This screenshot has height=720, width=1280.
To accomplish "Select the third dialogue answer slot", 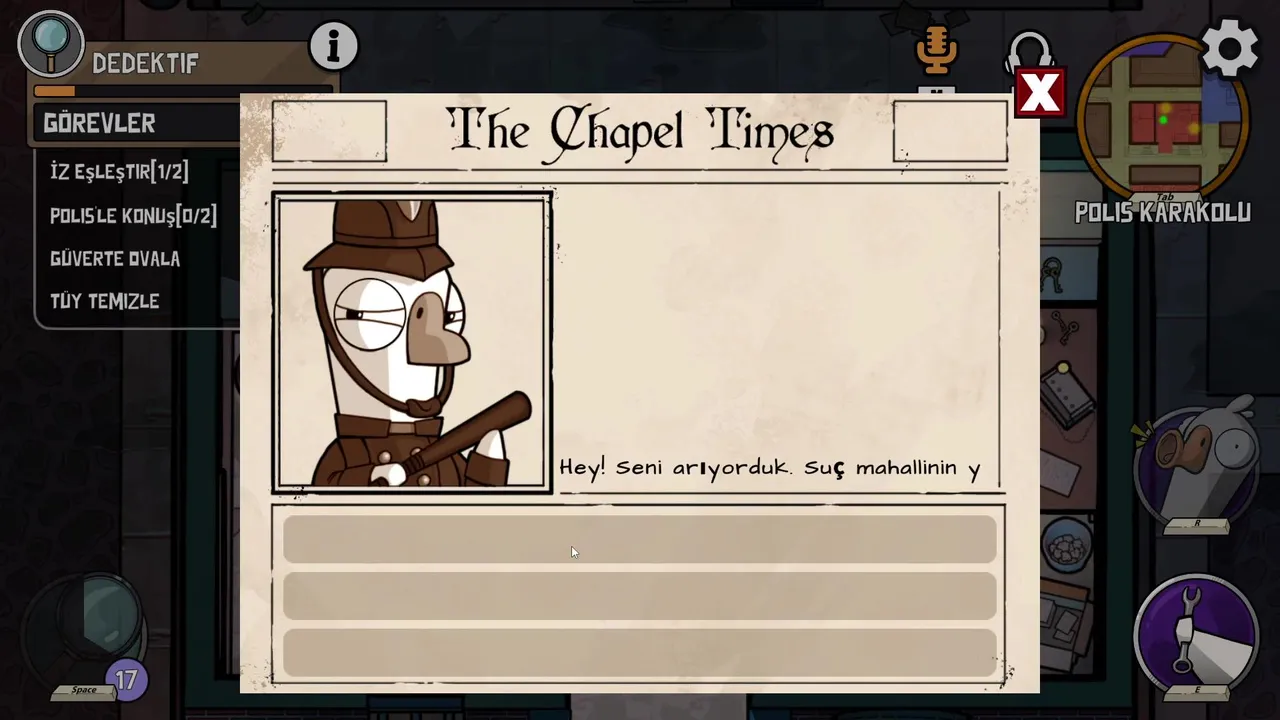I will (x=639, y=653).
